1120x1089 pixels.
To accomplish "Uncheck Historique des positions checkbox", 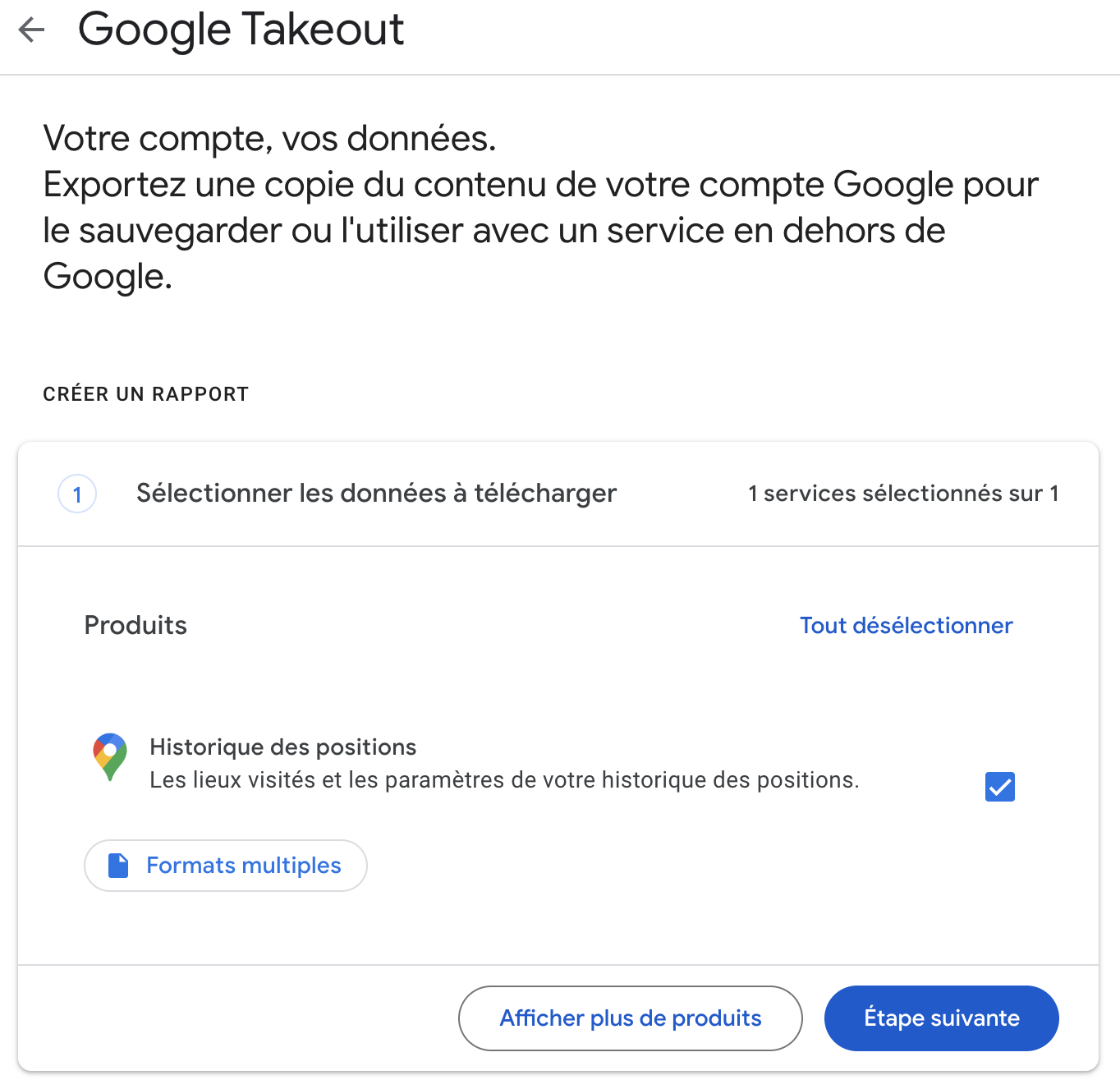I will 999,787.
